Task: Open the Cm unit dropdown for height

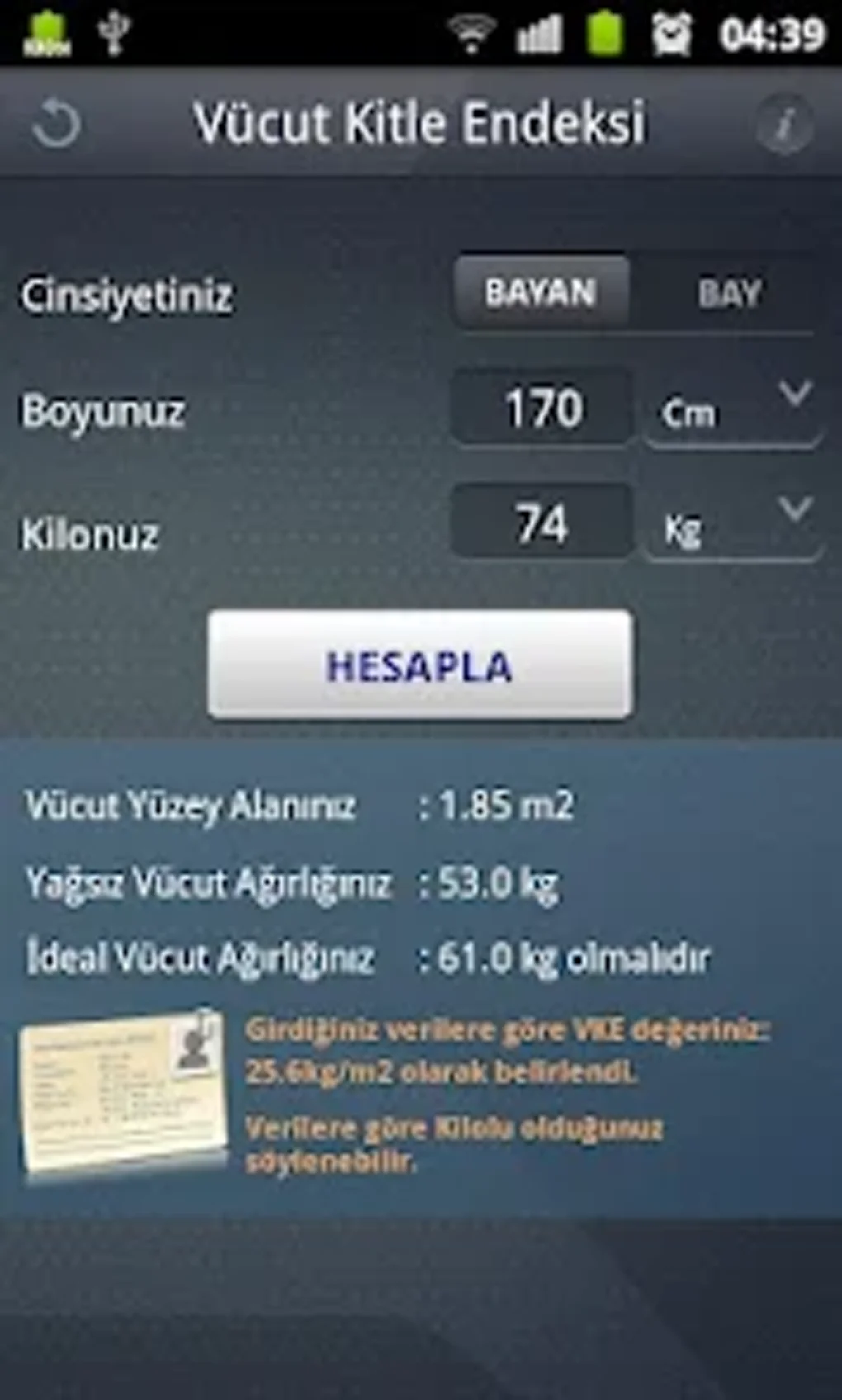Action: pos(735,409)
